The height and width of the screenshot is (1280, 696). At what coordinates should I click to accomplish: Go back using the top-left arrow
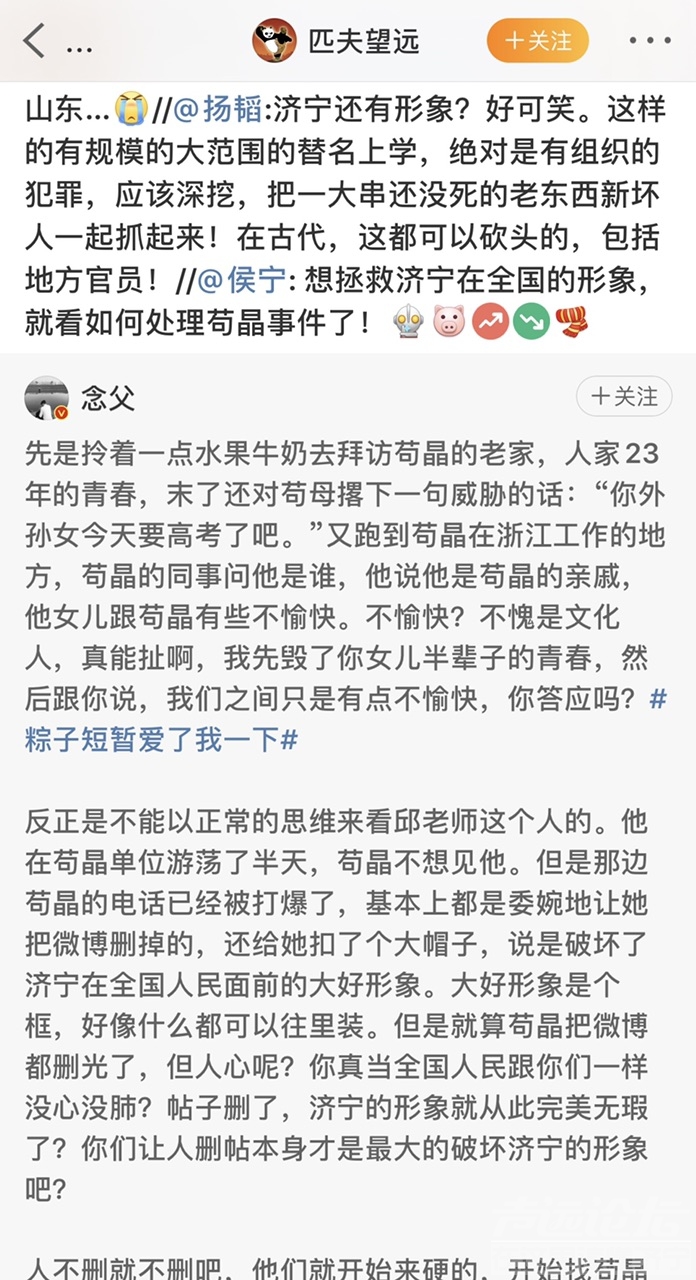point(33,41)
